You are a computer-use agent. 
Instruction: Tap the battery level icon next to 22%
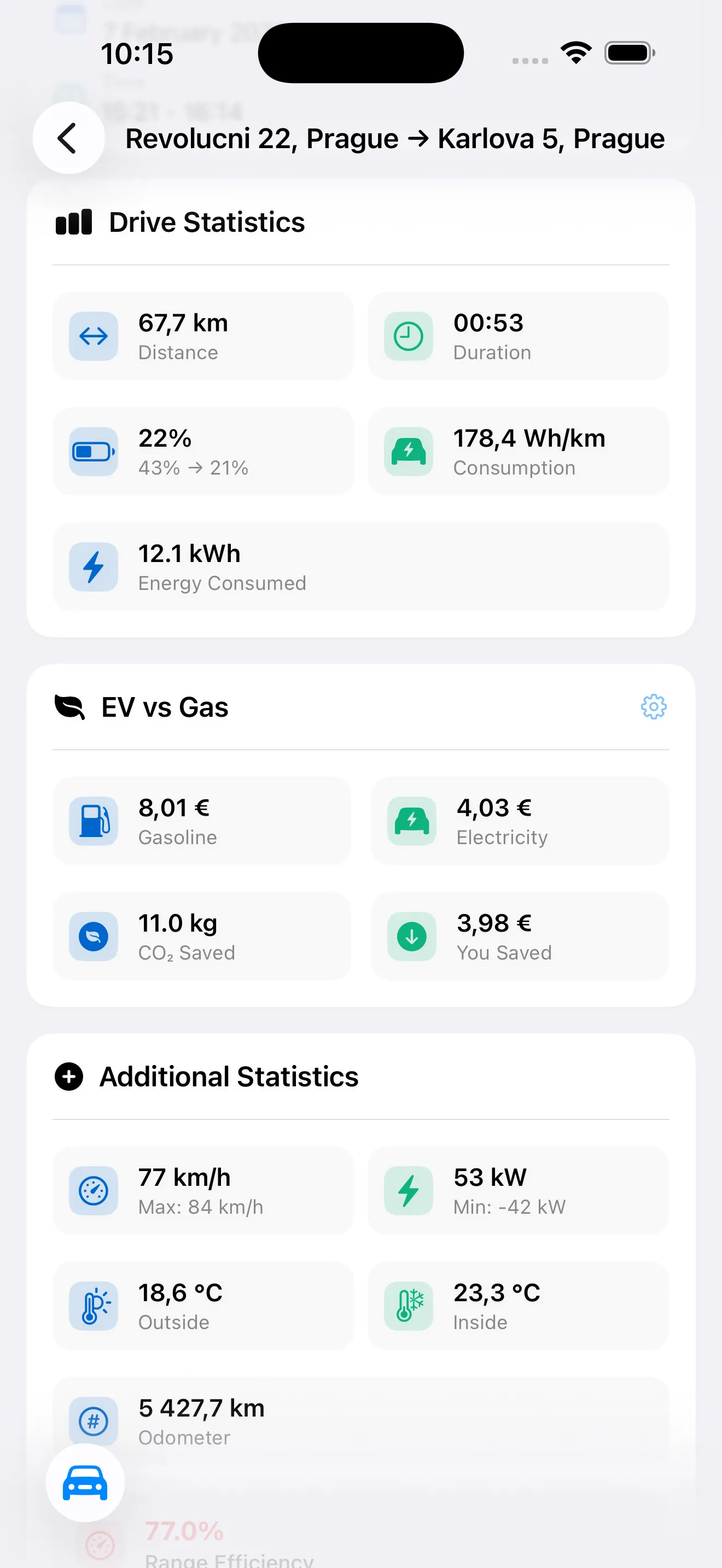[x=92, y=452]
